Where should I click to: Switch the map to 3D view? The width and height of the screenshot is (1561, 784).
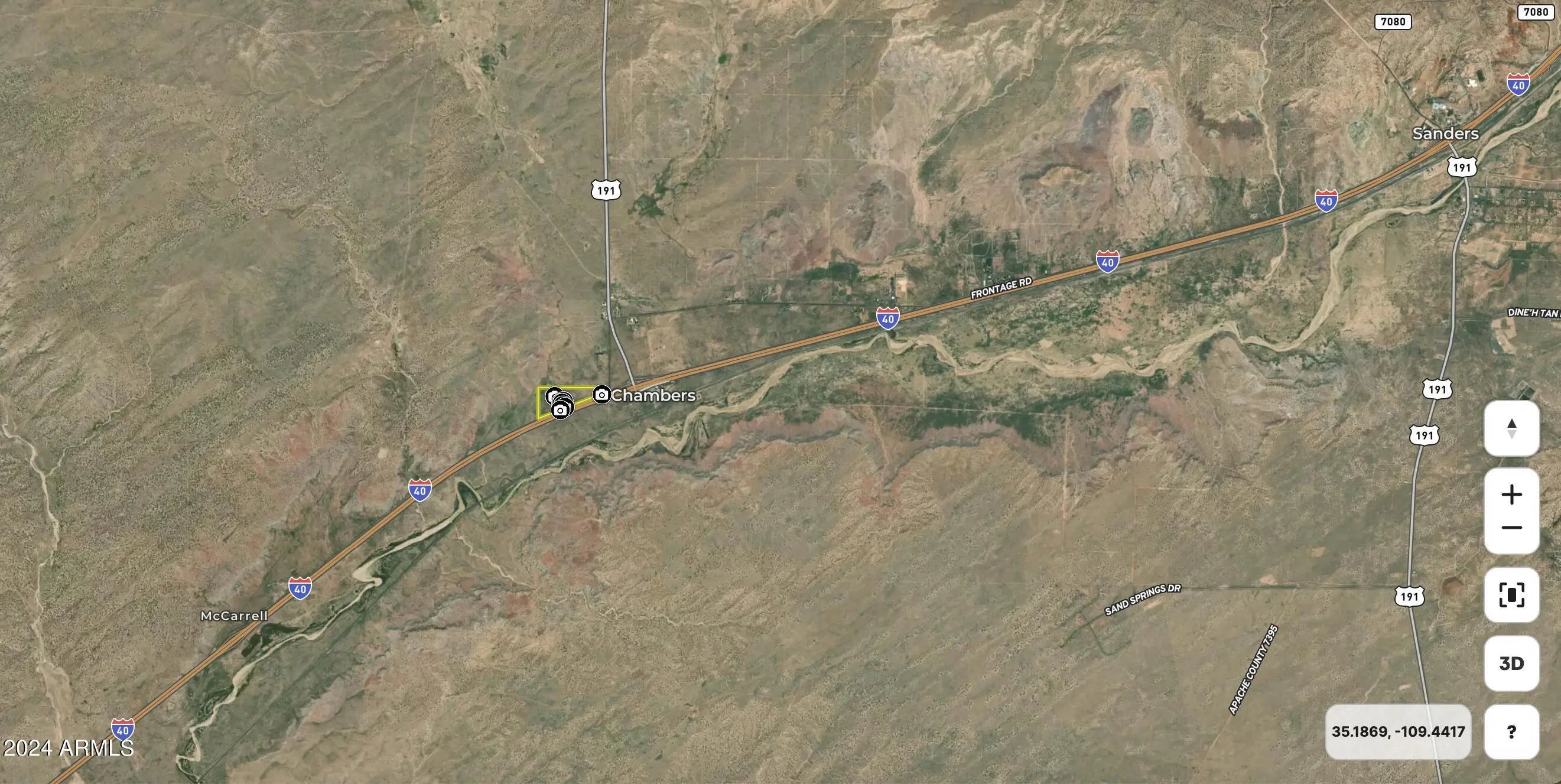pyautogui.click(x=1511, y=663)
